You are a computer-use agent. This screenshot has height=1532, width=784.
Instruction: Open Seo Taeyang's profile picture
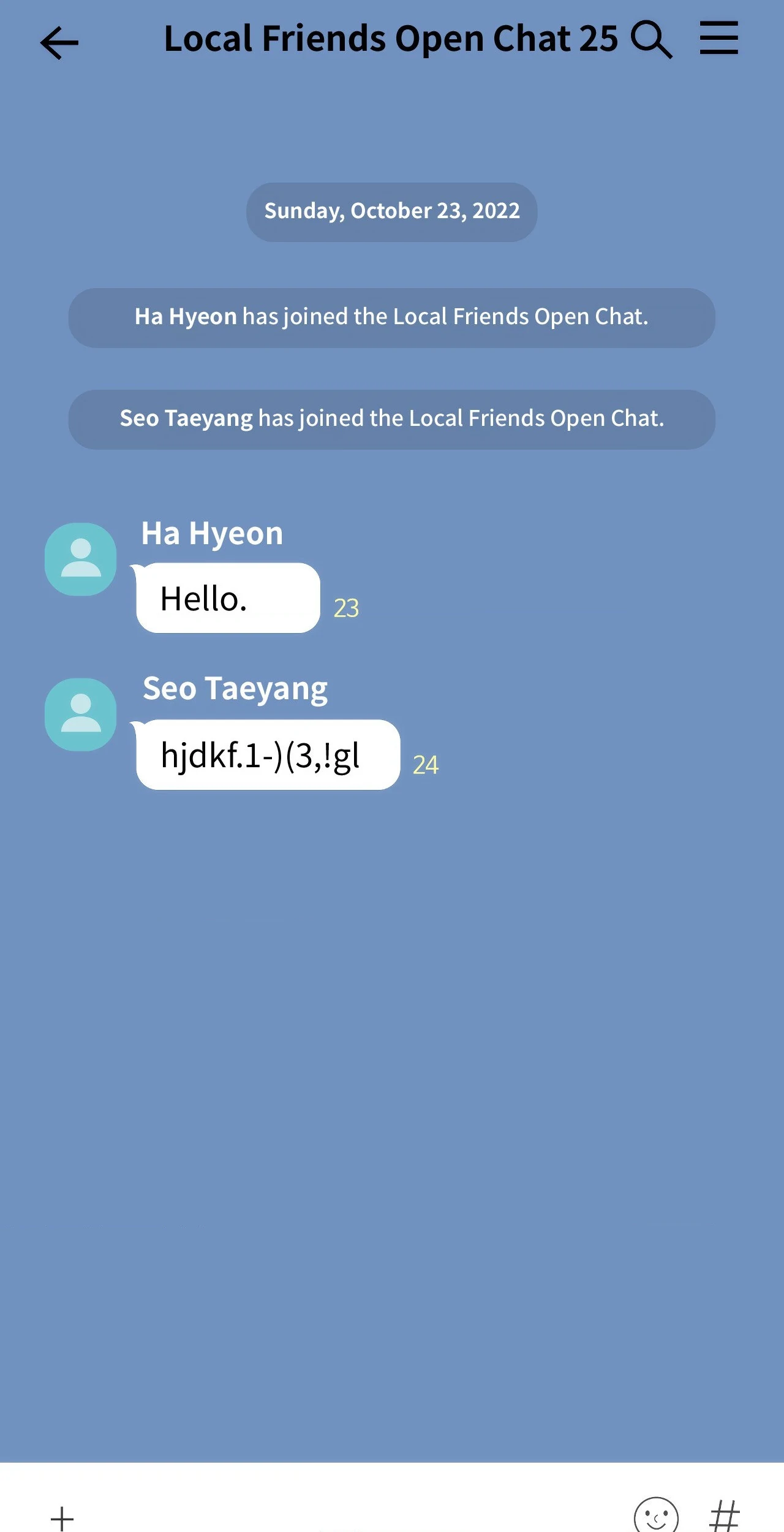click(81, 715)
